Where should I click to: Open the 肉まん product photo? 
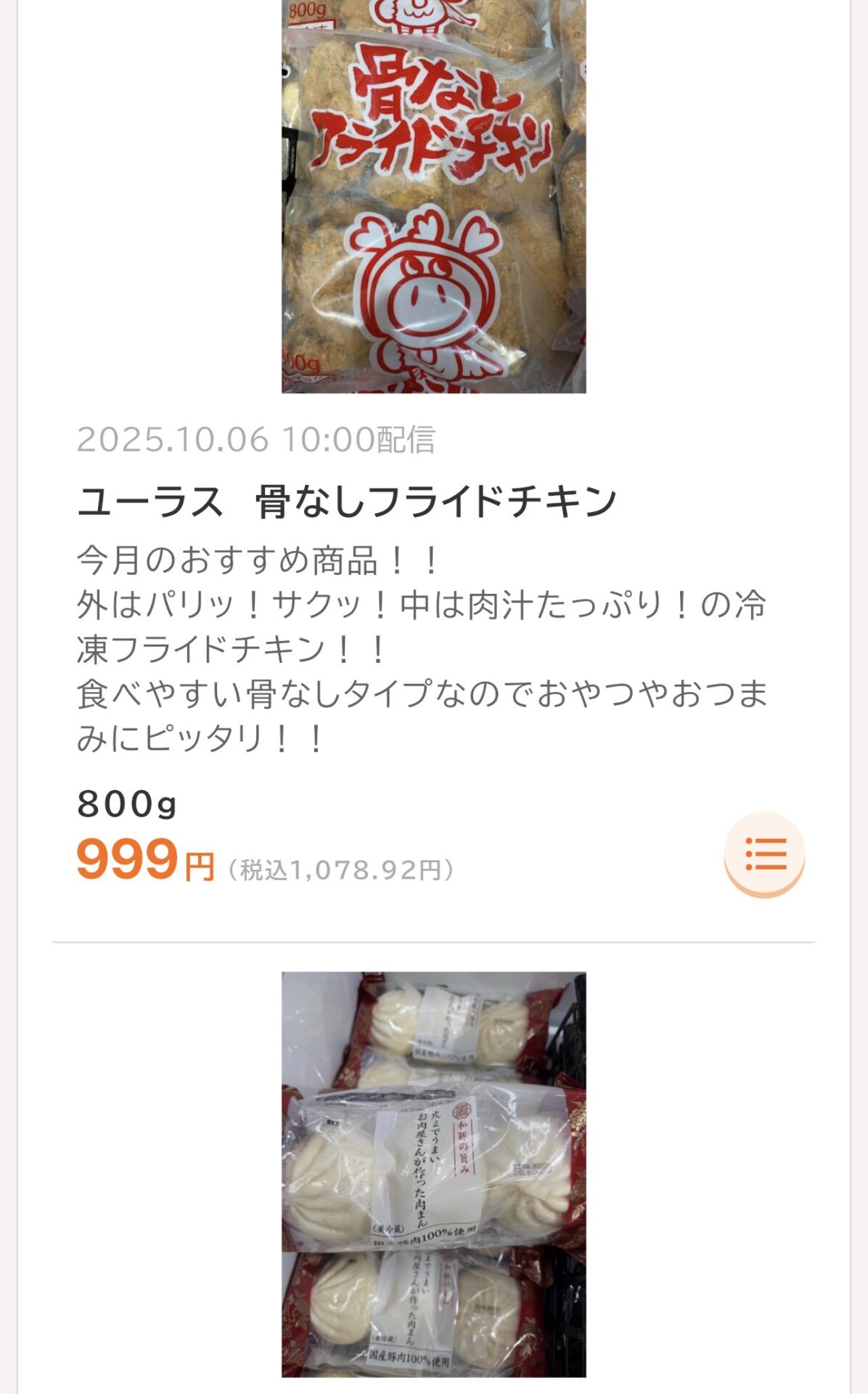pyautogui.click(x=433, y=1173)
